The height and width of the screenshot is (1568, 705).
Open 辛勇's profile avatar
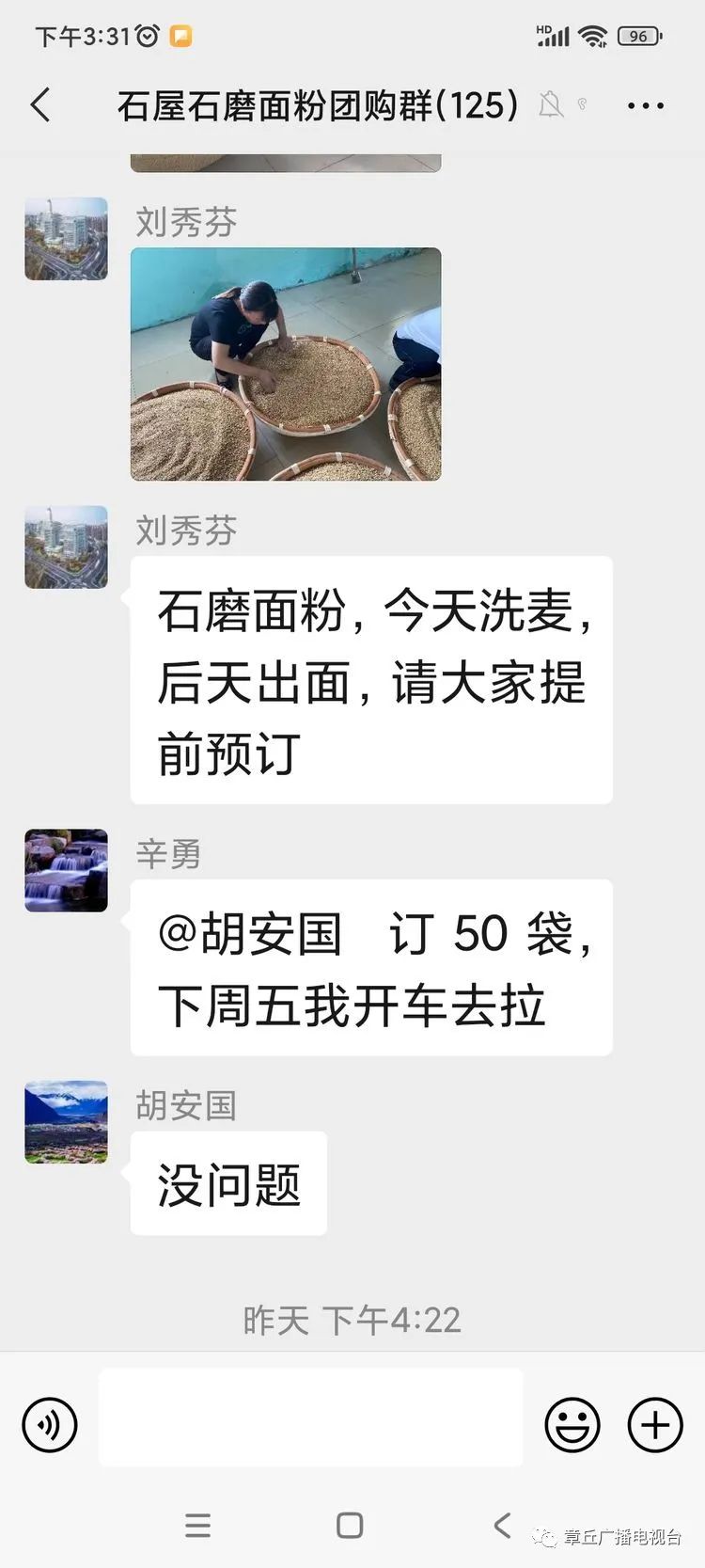click(66, 870)
